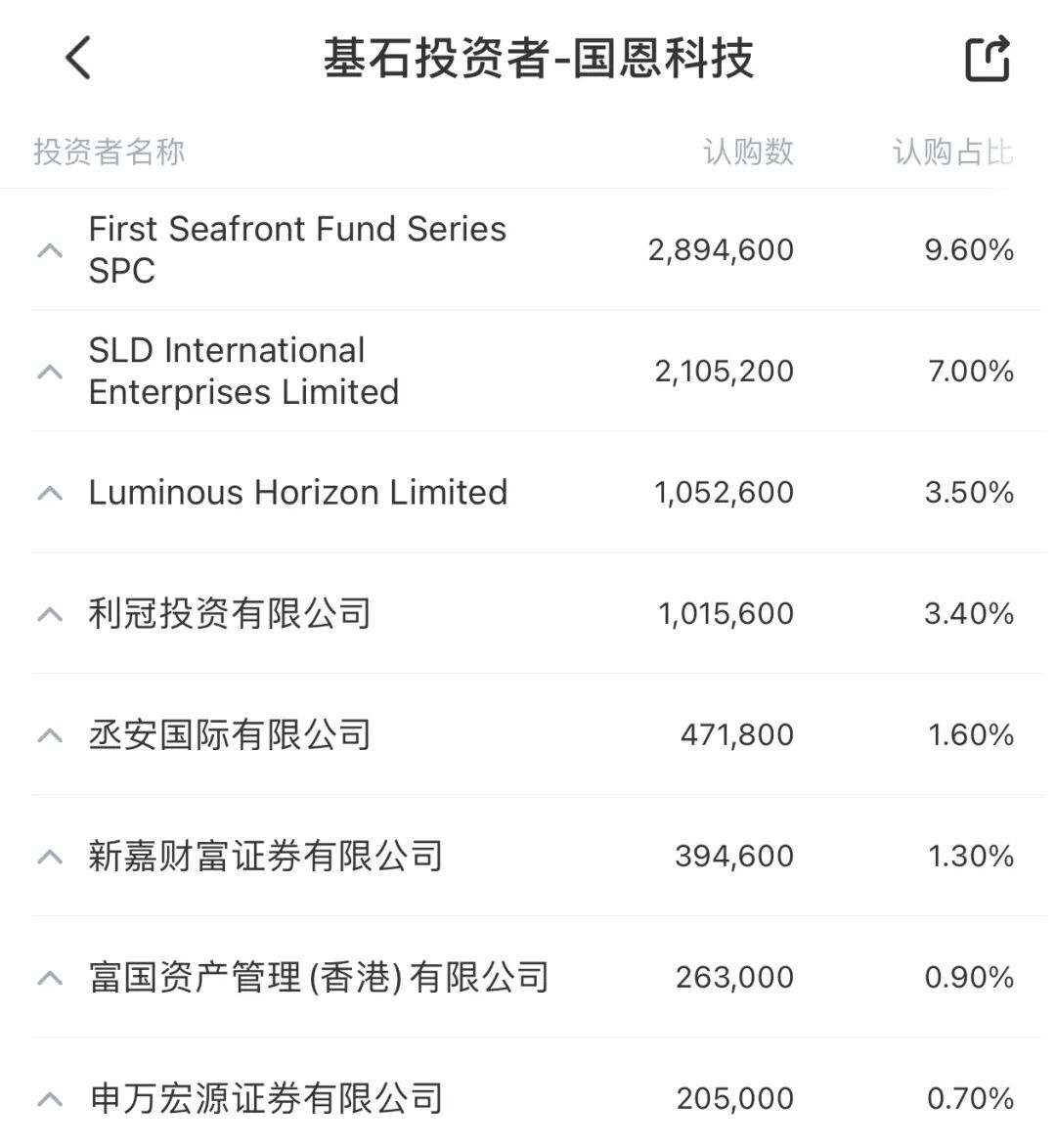Expand SLD International Enterprises Limited row

(50, 372)
